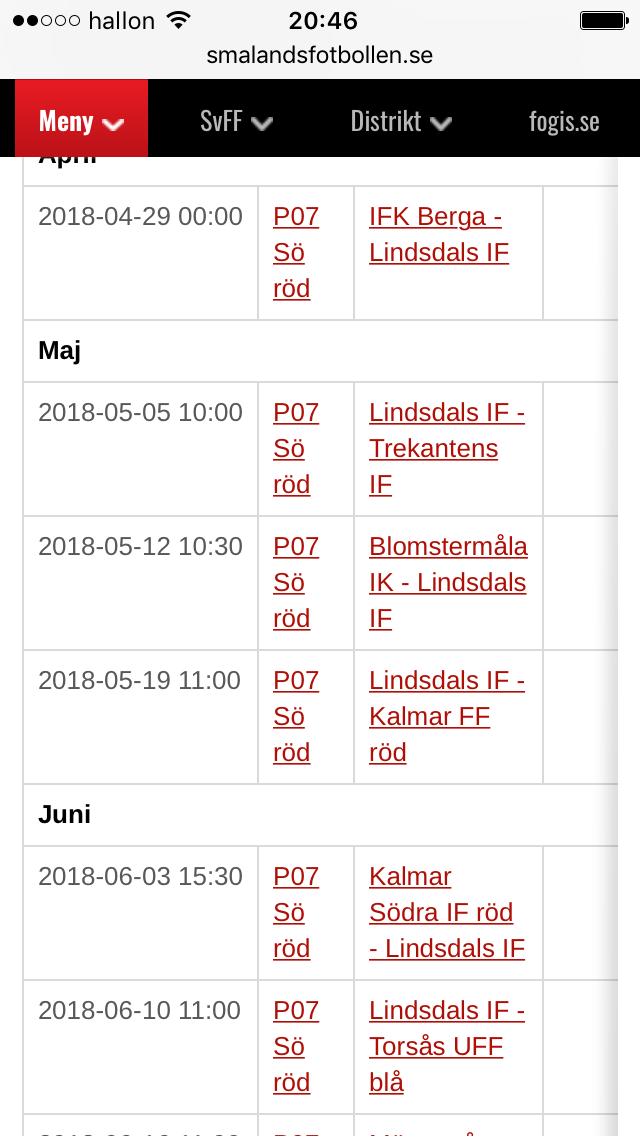Screen dimensions: 640x1136
Task: Open match Blomstermåla IK - Lindsdals IF
Action: [x=448, y=582]
